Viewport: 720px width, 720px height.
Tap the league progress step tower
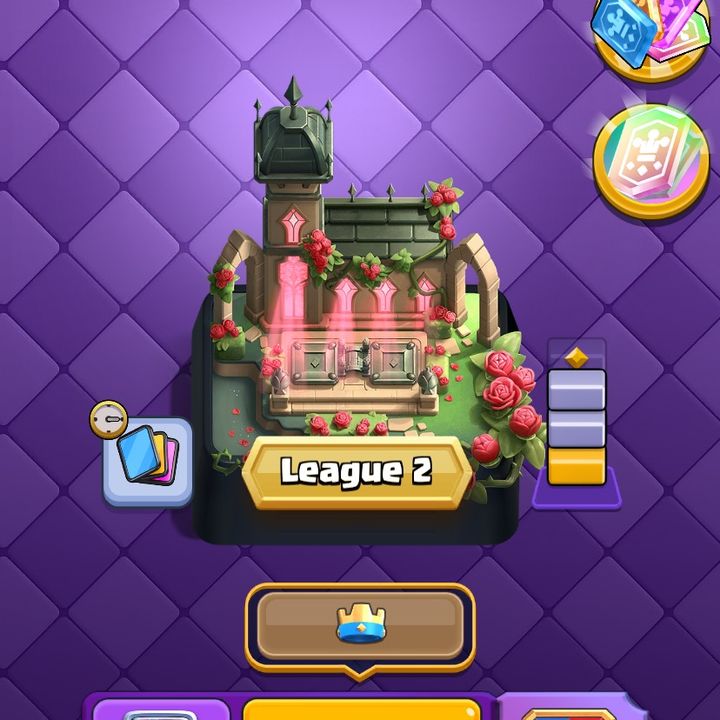pos(577,422)
